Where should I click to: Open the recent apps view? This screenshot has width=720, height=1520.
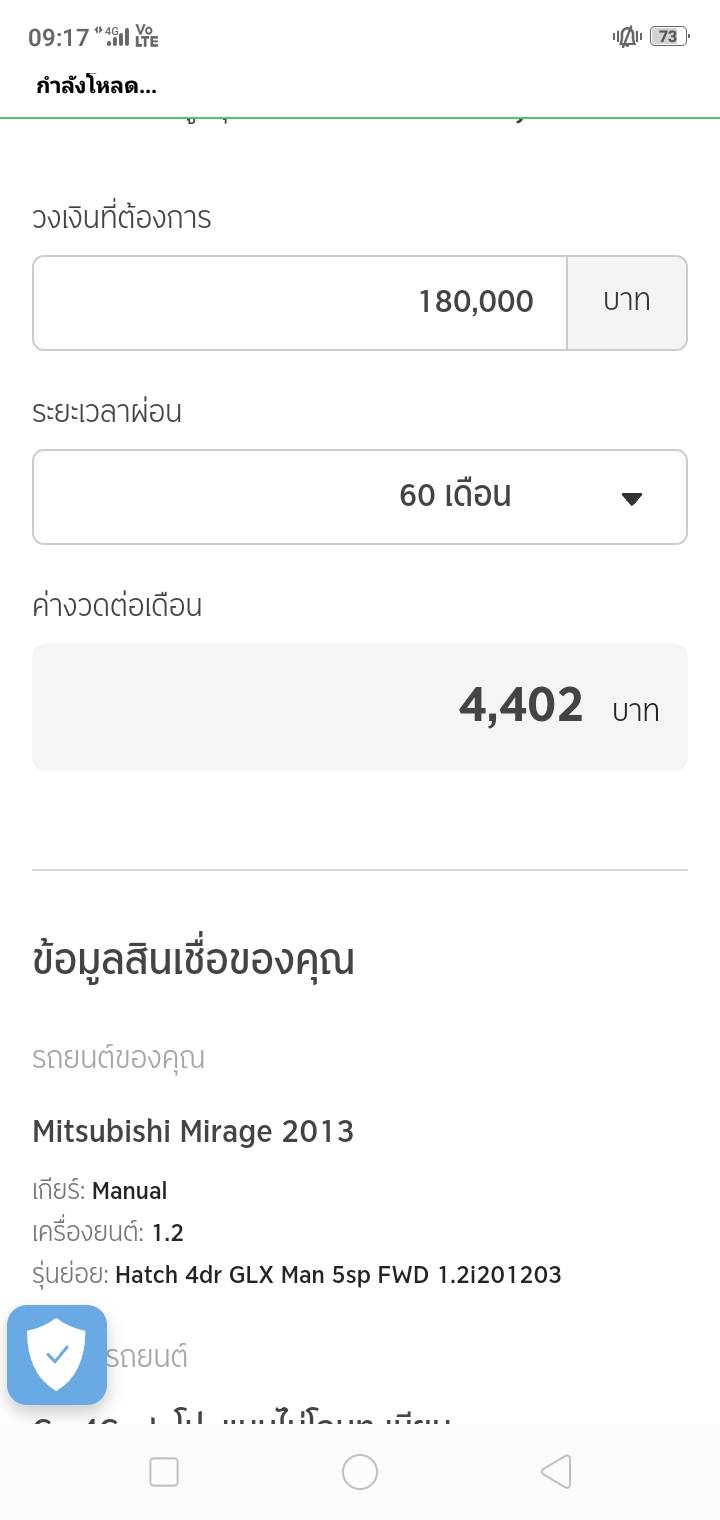coord(164,1472)
